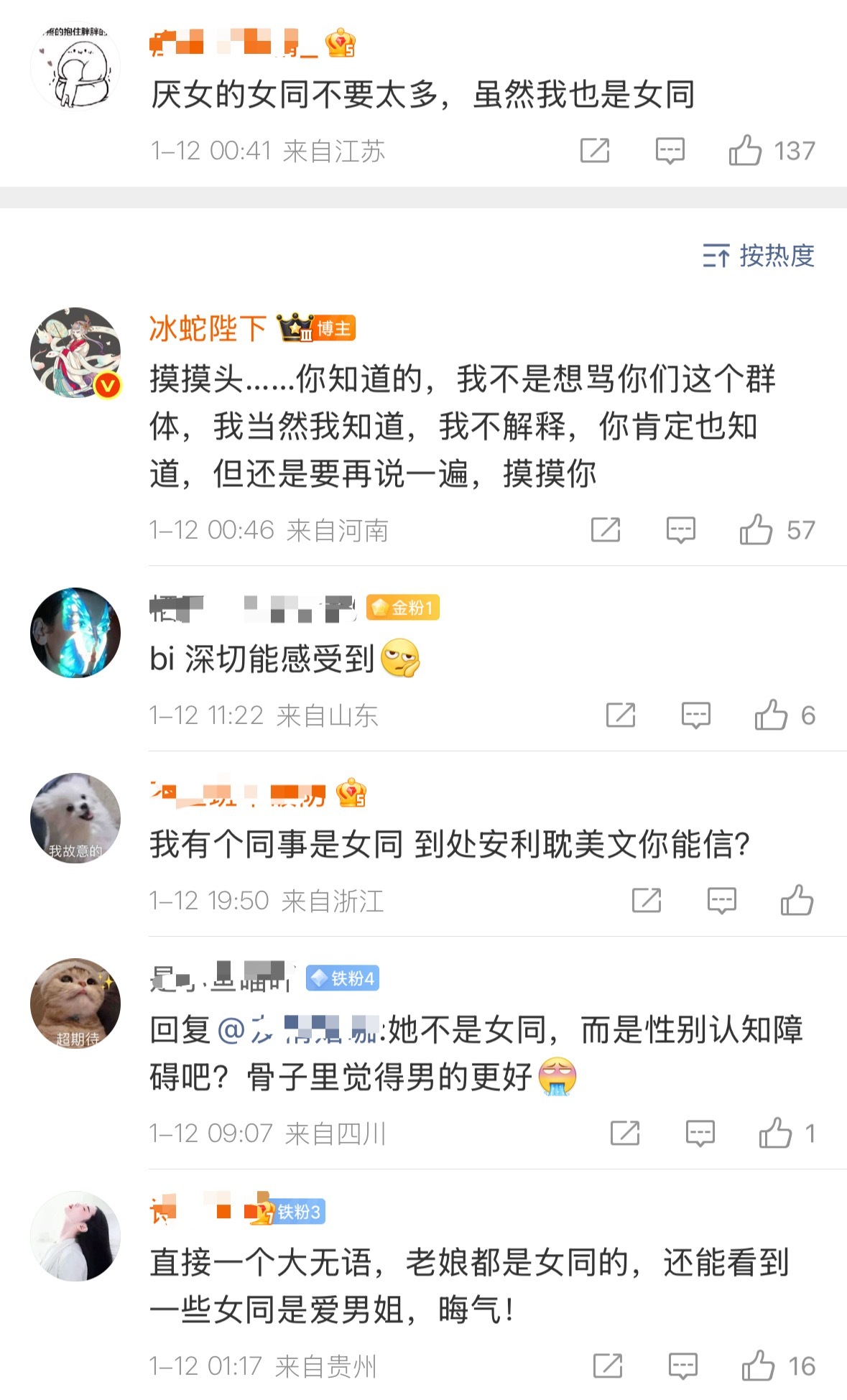Like the comment posted from 四川
The height and width of the screenshot is (1400, 847).
[x=776, y=1134]
